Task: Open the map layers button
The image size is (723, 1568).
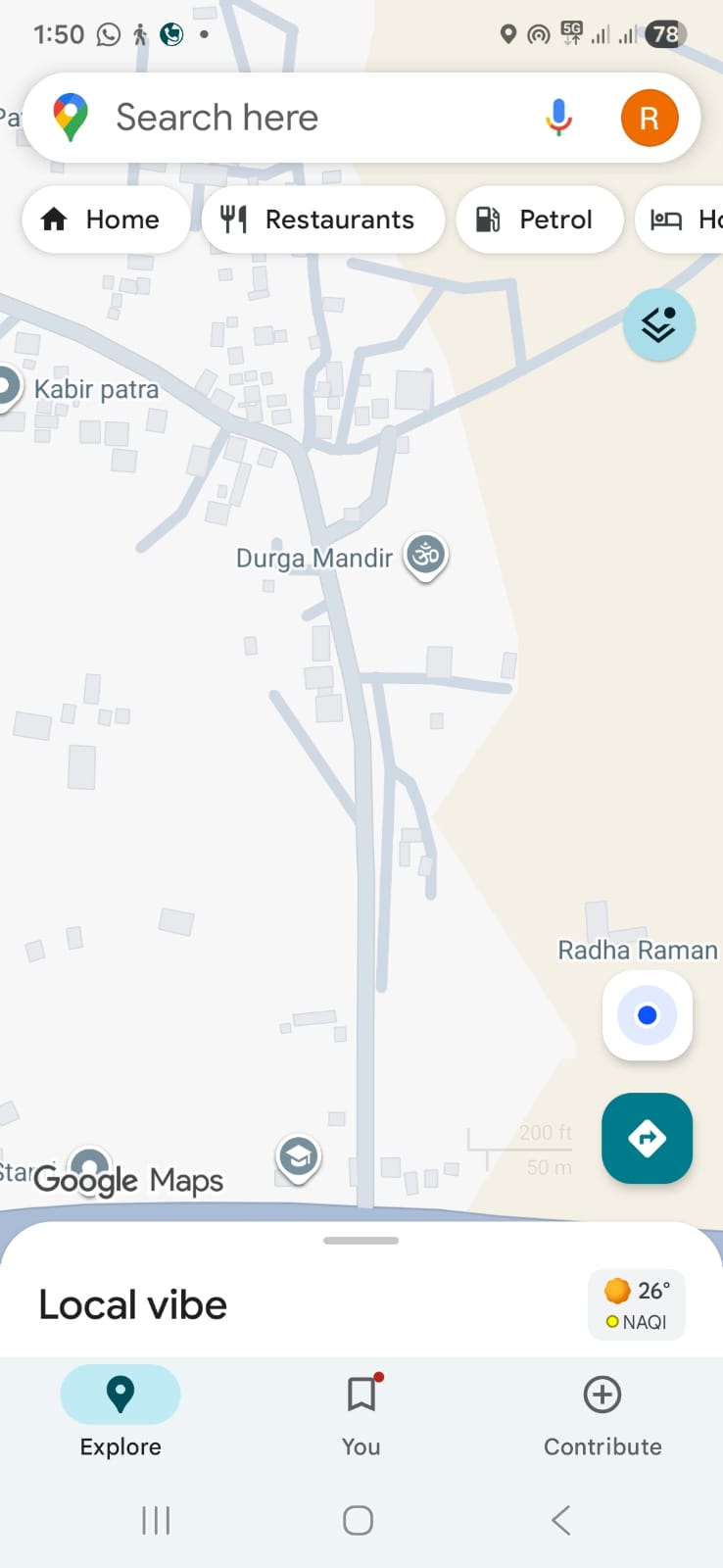Action: (x=658, y=324)
